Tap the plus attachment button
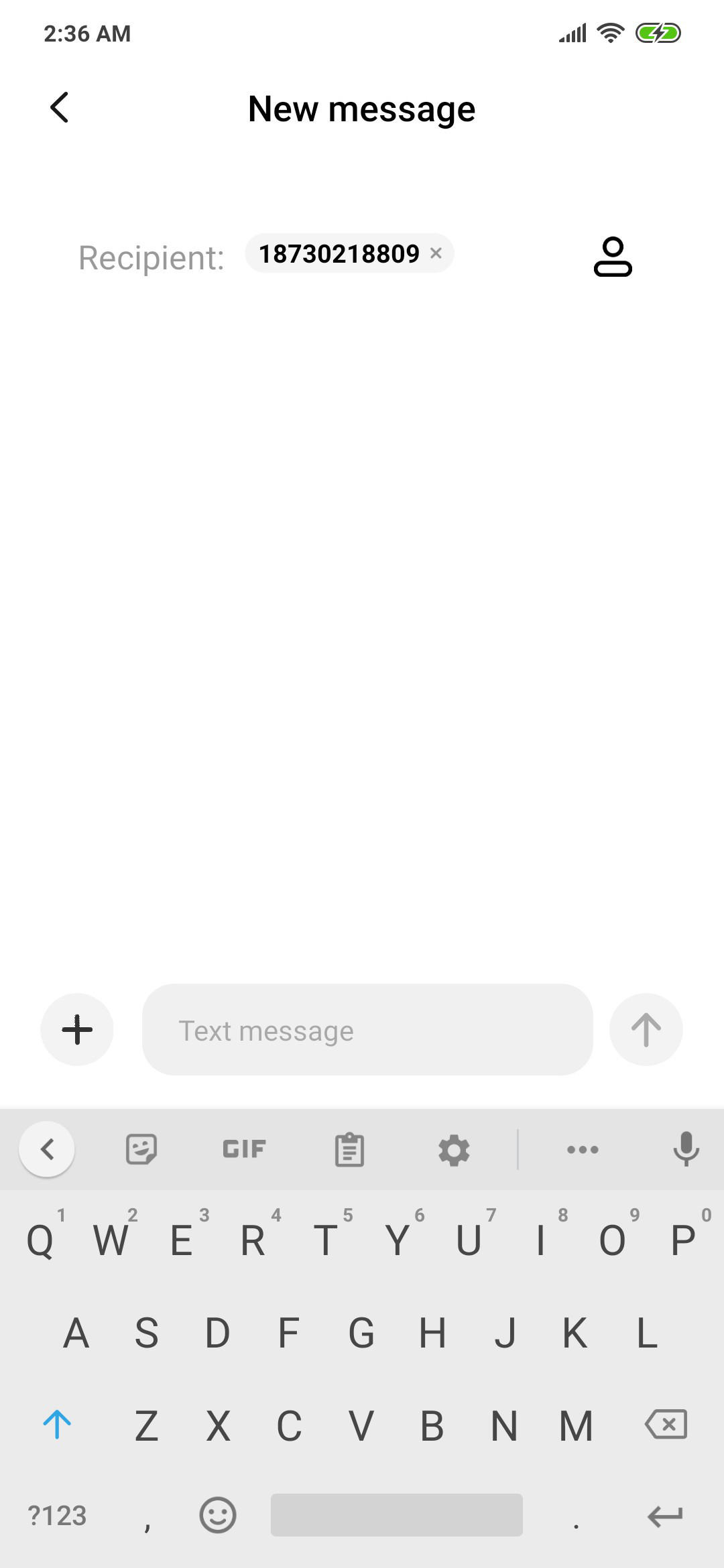 (77, 1029)
